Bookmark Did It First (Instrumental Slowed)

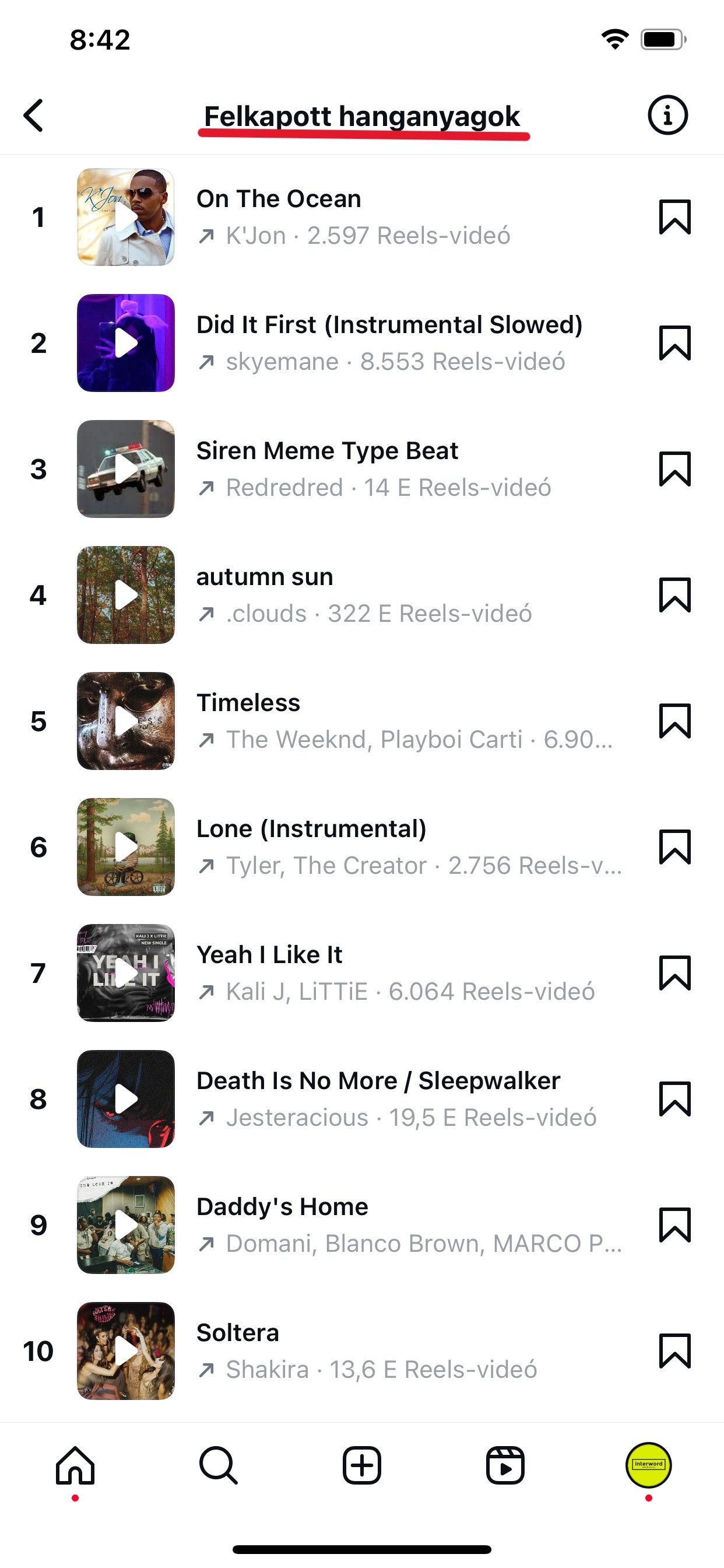674,344
